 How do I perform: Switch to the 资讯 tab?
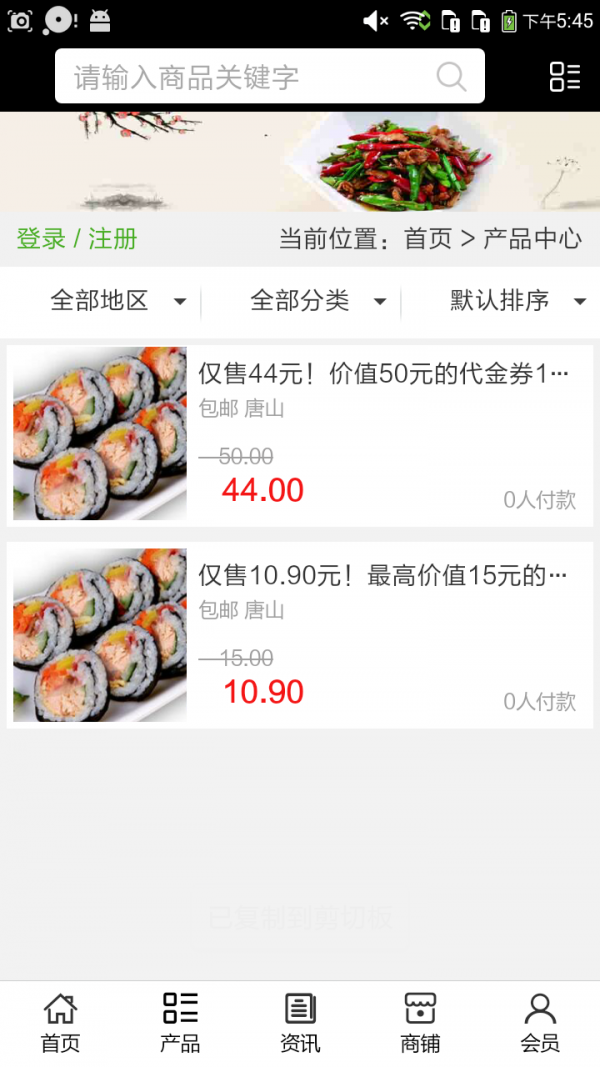pos(300,1023)
